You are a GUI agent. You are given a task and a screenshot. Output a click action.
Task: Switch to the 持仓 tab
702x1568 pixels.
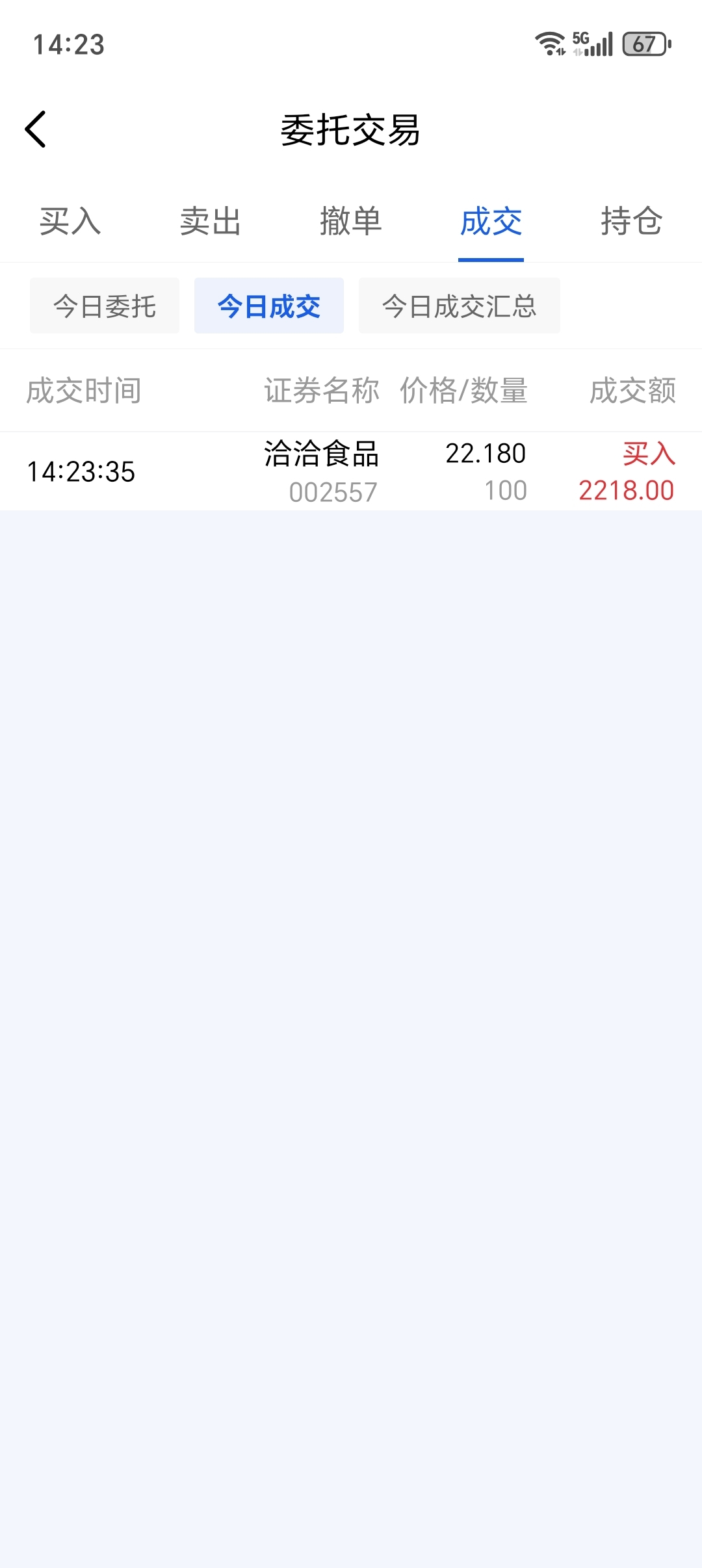(631, 222)
